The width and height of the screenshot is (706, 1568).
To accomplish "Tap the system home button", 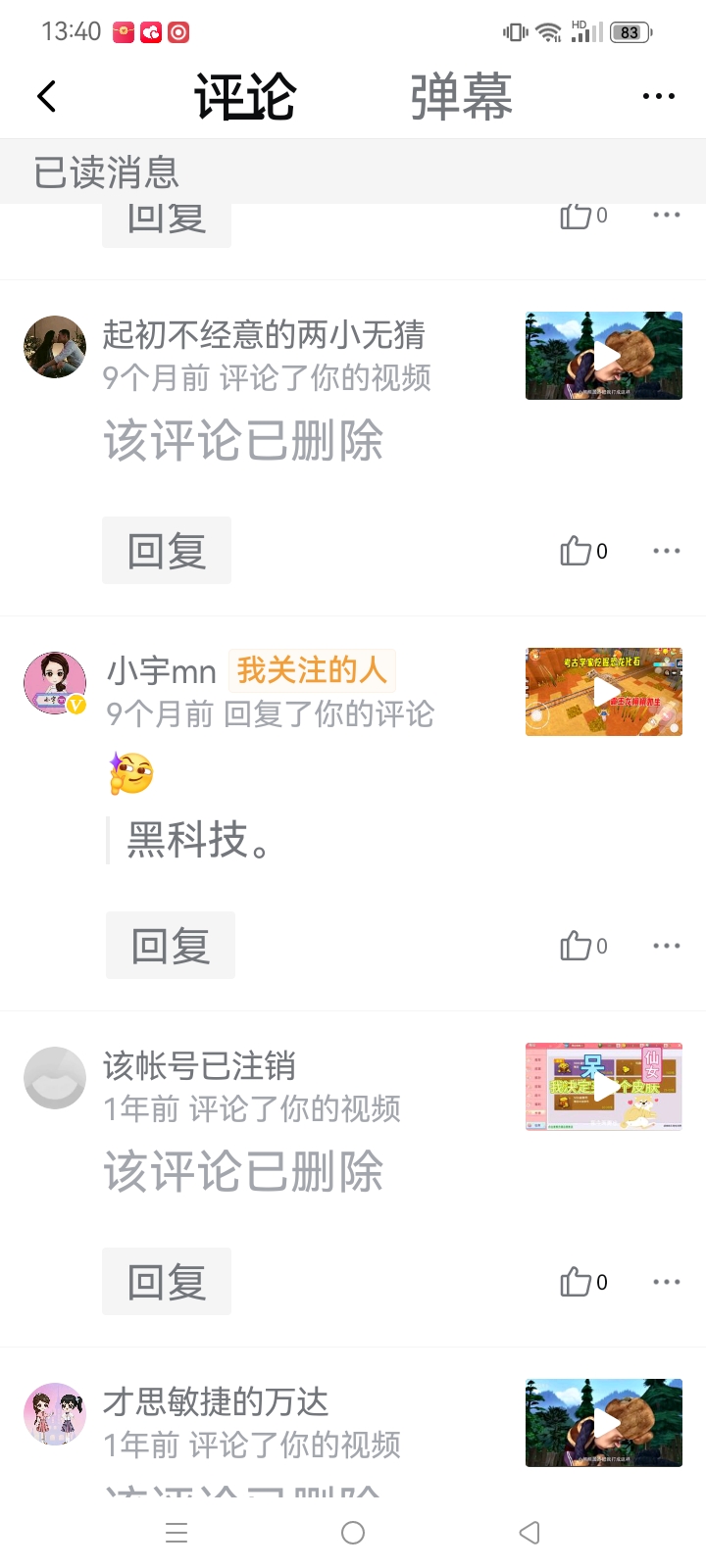I will pos(353,1533).
